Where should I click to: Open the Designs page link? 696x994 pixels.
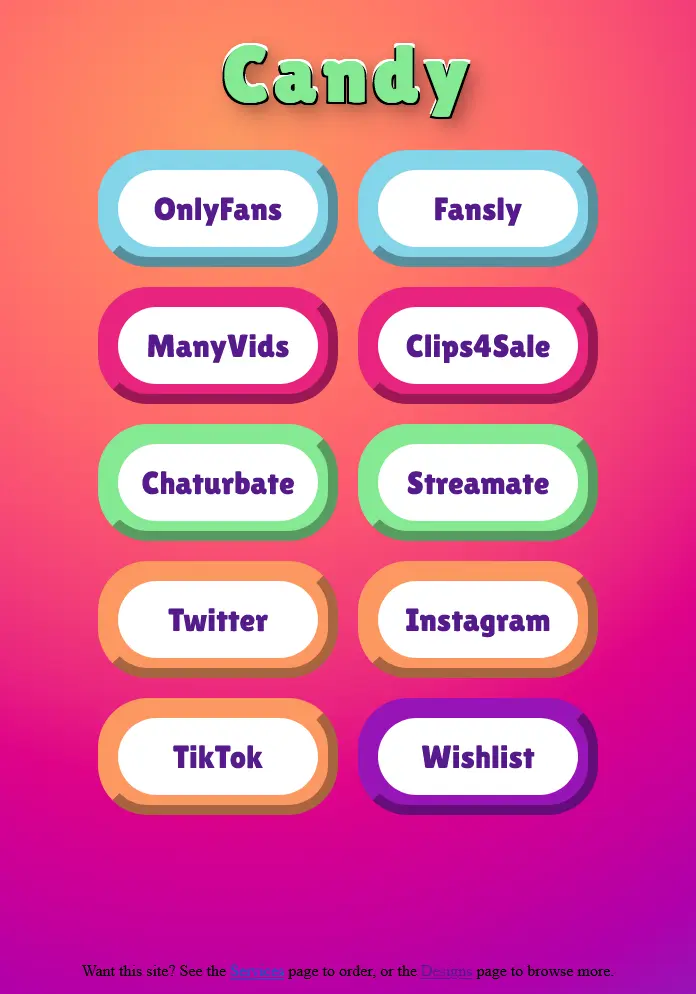pyautogui.click(x=447, y=971)
